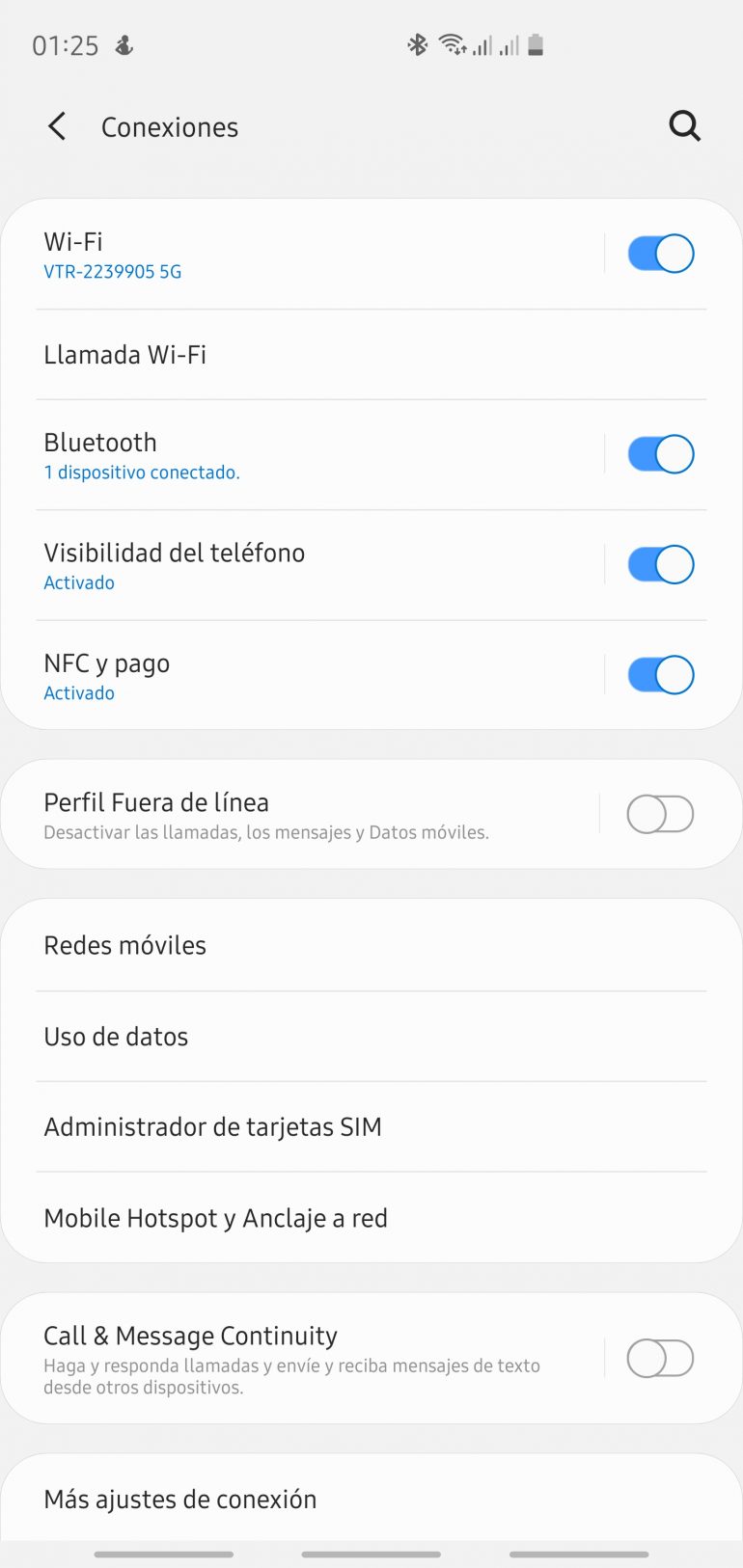
Task: Toggle off Visibilidad del teléfono
Action: [x=660, y=564]
